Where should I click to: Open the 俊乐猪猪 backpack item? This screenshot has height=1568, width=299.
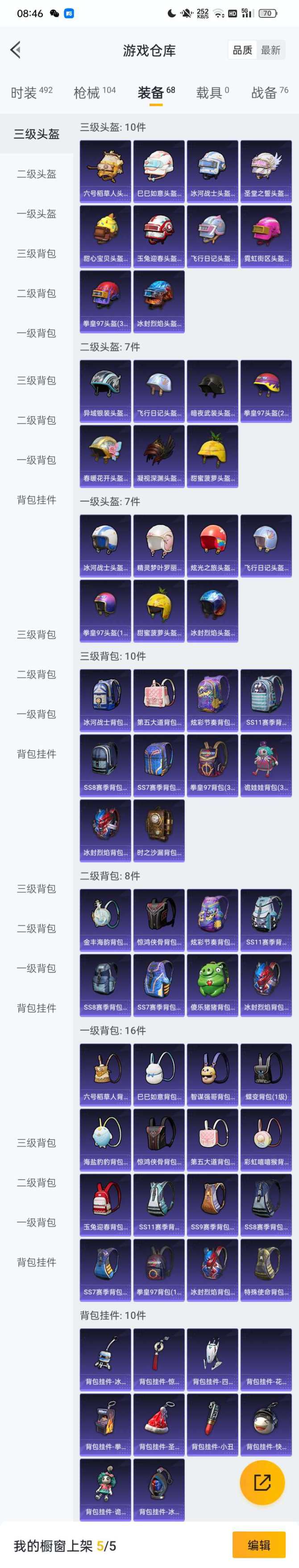coord(212,985)
